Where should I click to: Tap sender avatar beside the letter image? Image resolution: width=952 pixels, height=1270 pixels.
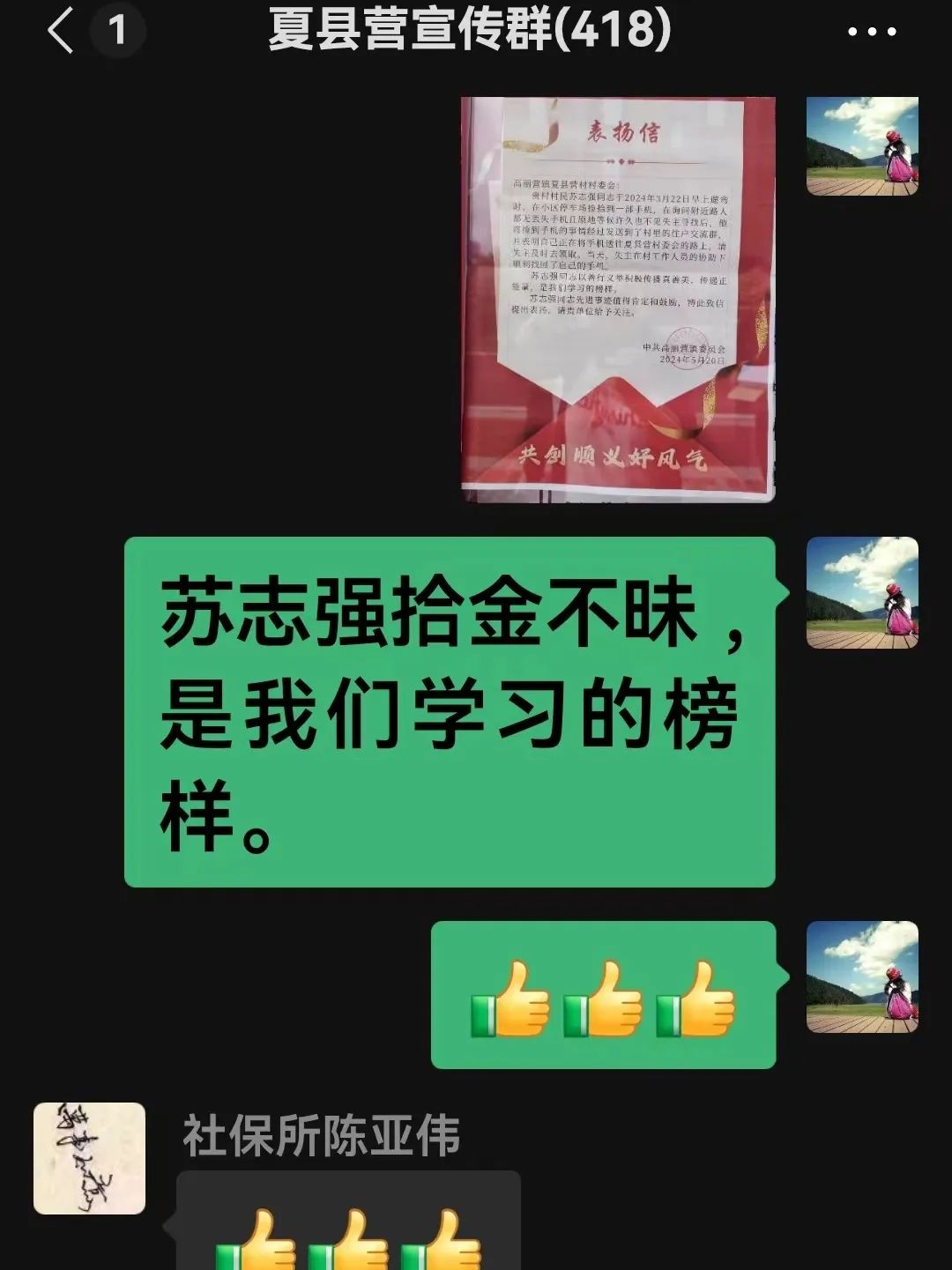click(x=861, y=146)
